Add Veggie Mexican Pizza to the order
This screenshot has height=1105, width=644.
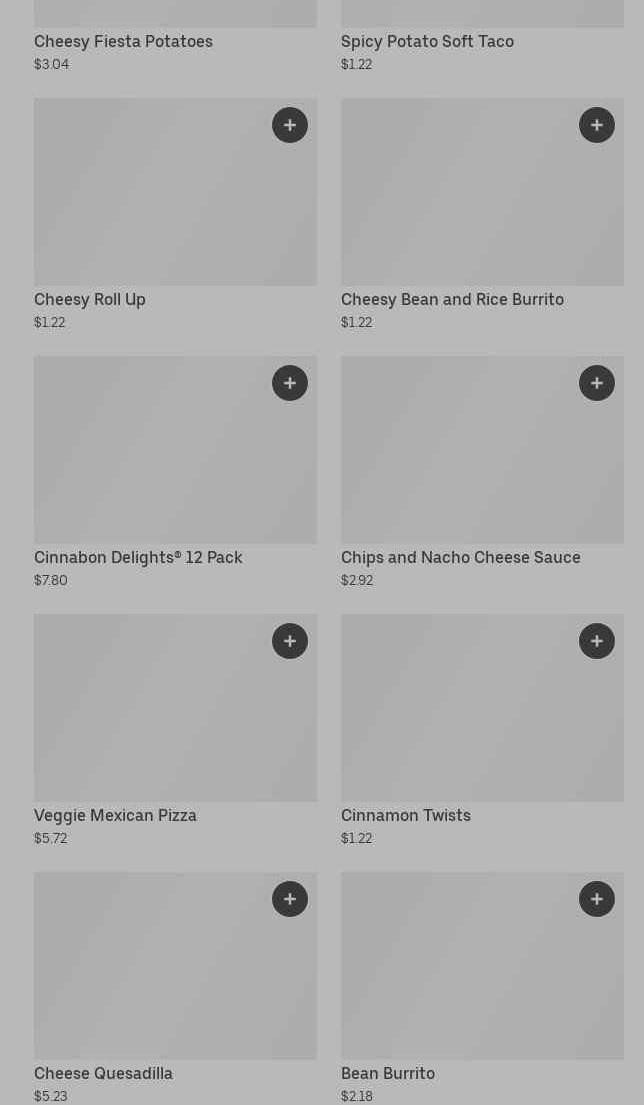tap(290, 641)
